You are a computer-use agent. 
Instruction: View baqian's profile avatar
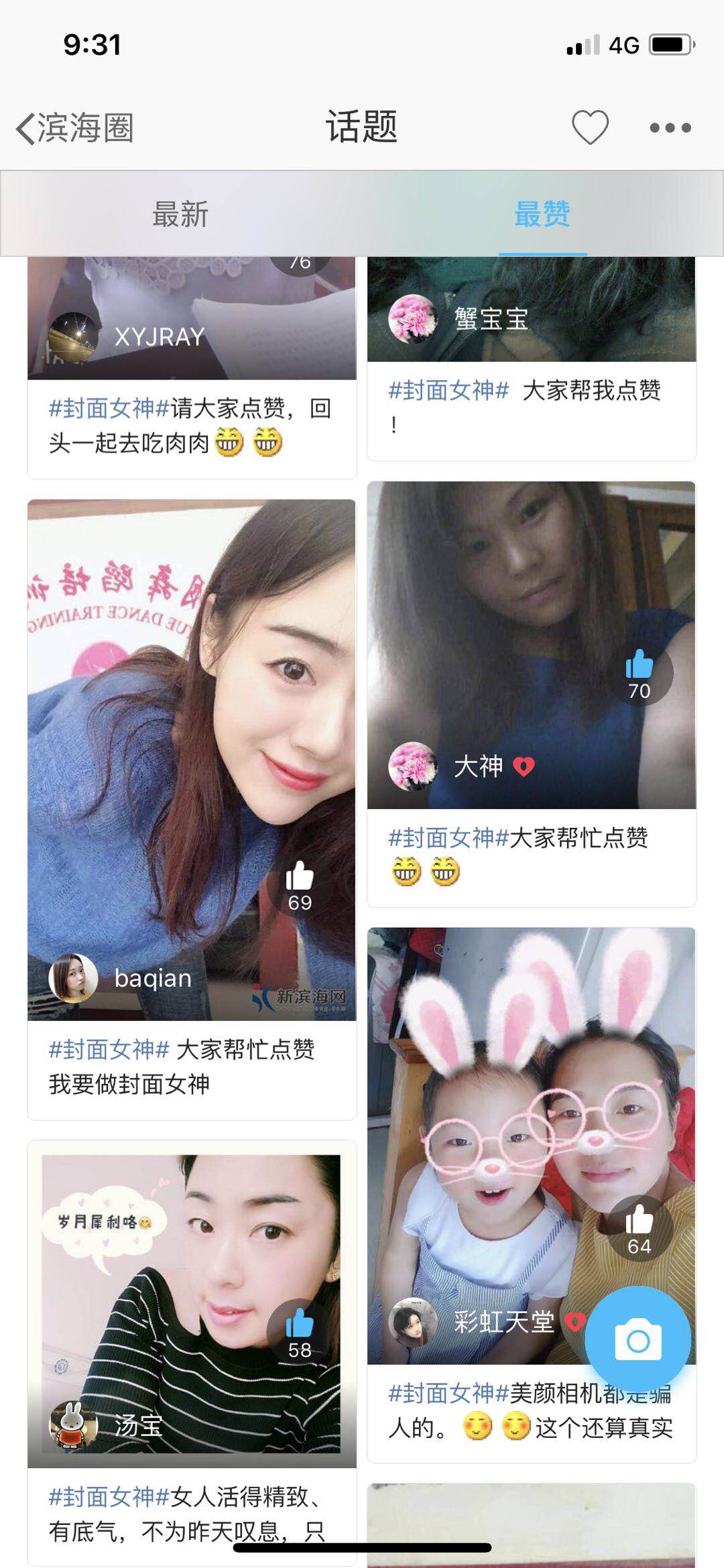point(73,978)
